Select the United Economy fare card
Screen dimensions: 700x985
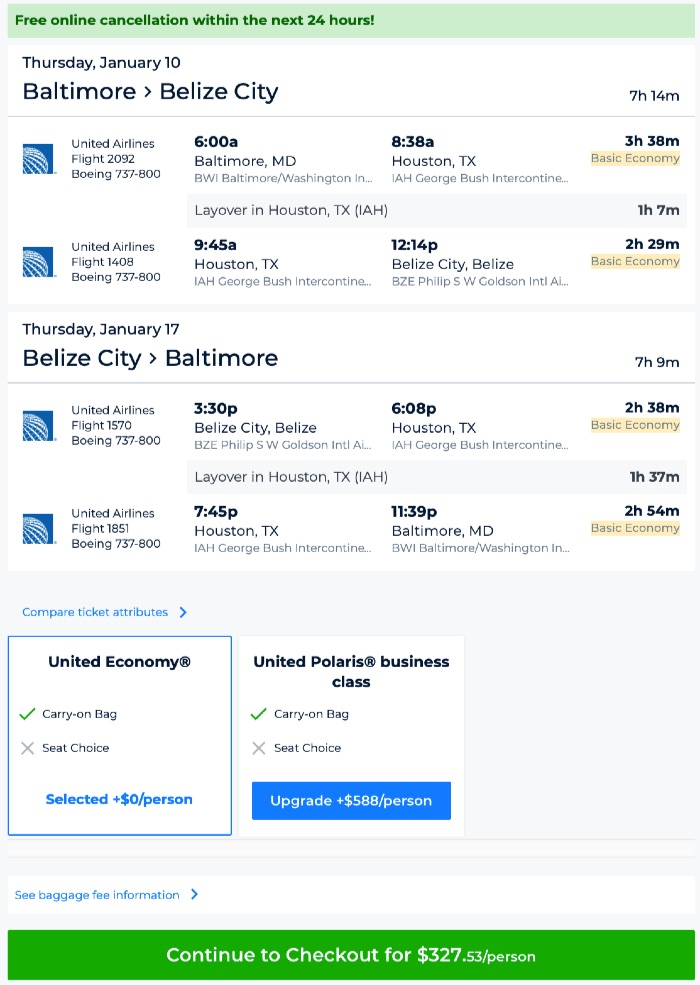coord(119,735)
